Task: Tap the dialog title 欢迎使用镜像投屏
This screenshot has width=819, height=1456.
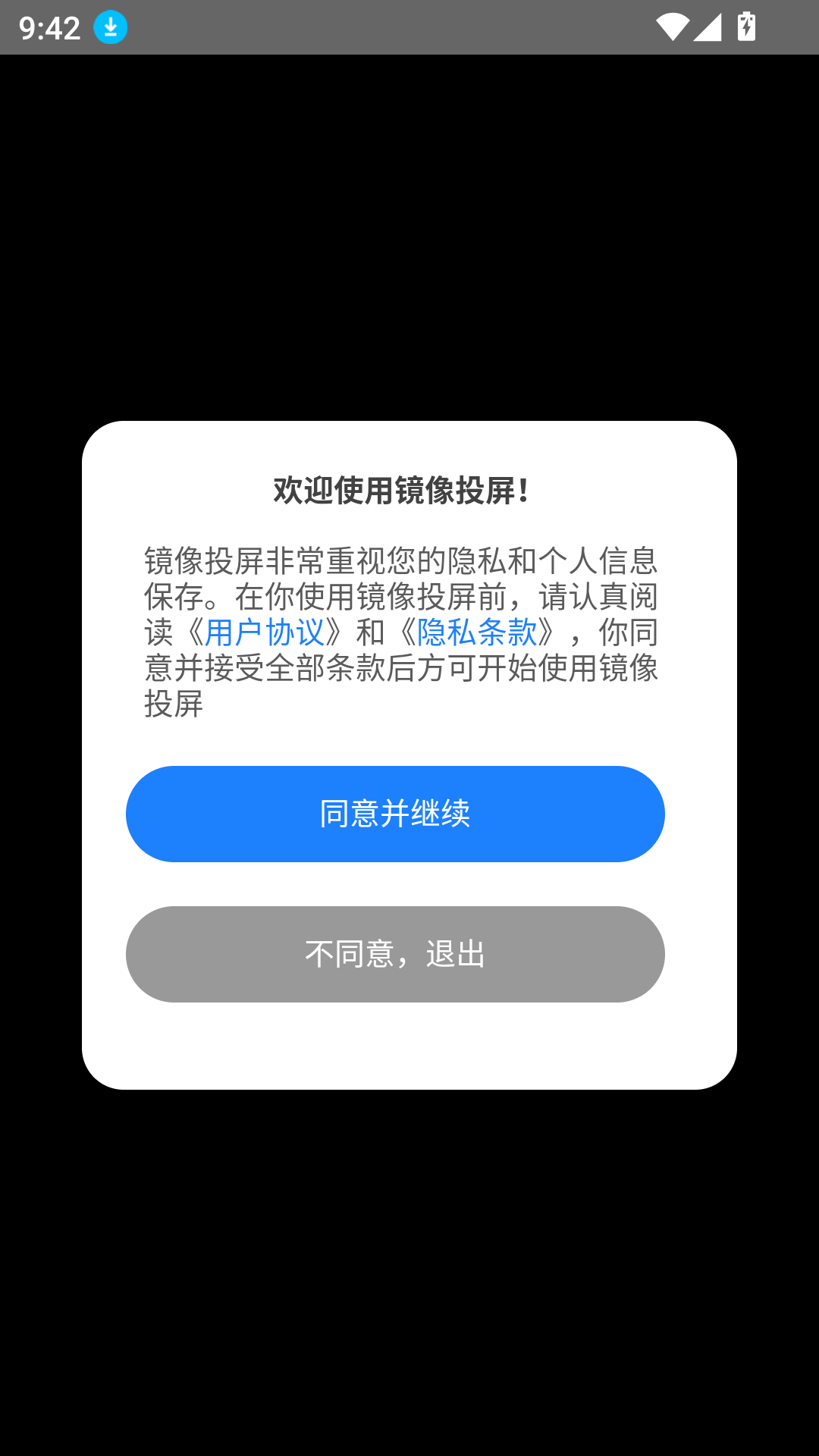Action: [x=400, y=490]
